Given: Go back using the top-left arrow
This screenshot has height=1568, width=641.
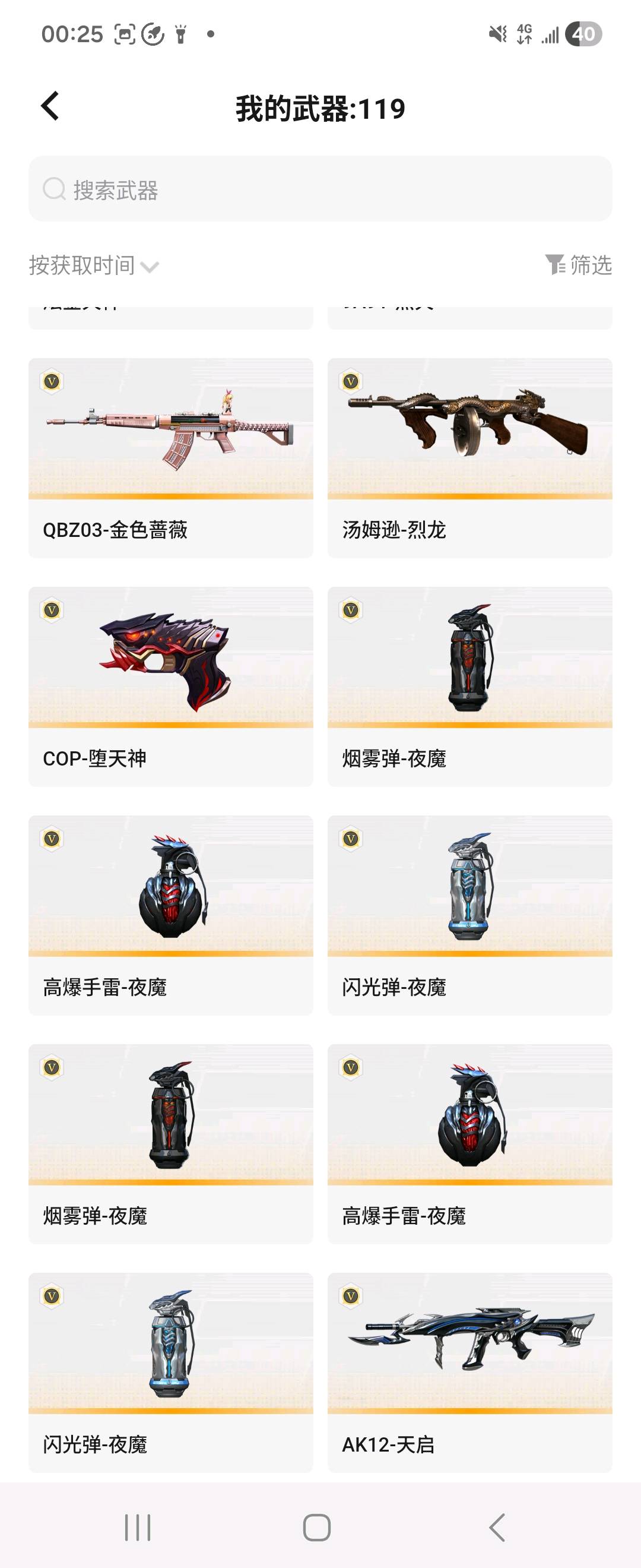Looking at the screenshot, I should (50, 106).
